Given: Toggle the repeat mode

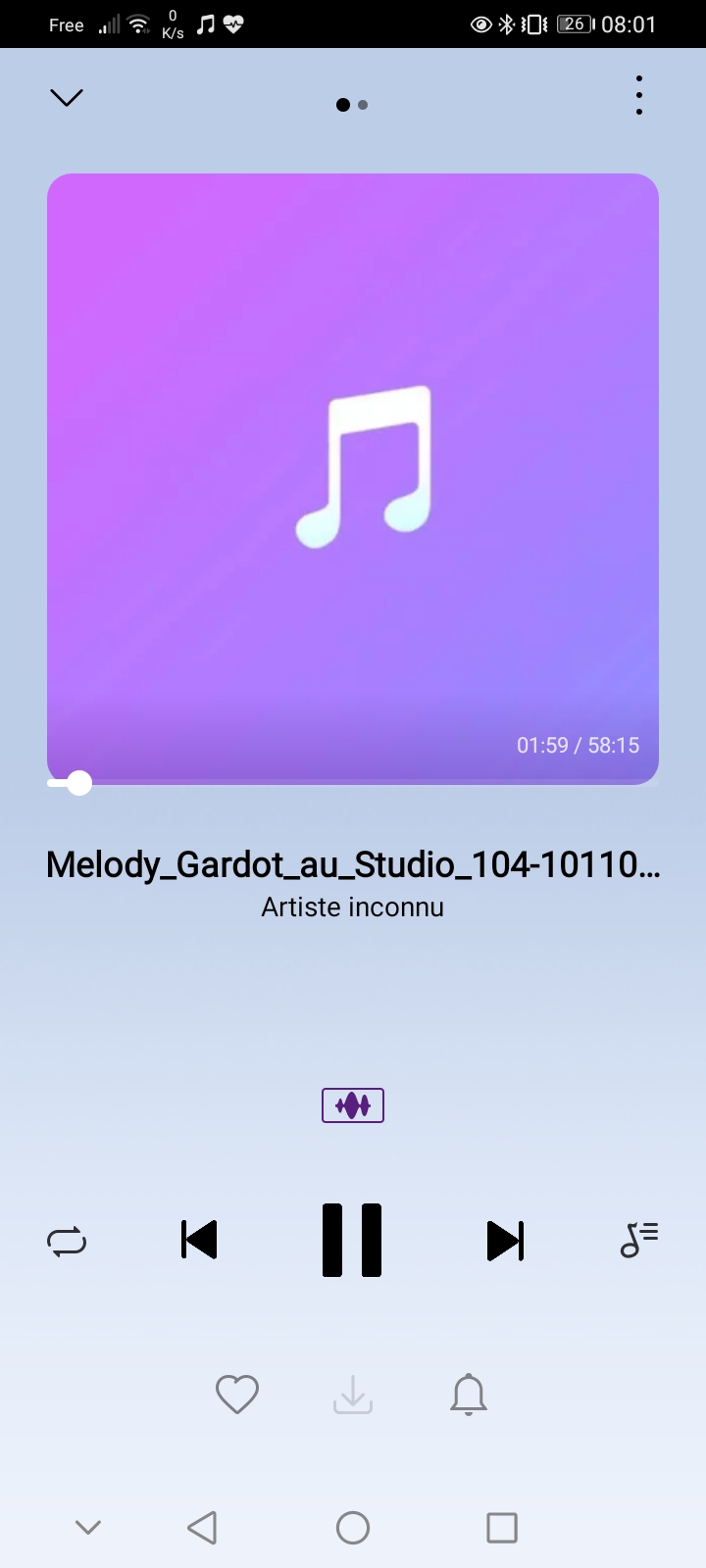Looking at the screenshot, I should 67,1242.
